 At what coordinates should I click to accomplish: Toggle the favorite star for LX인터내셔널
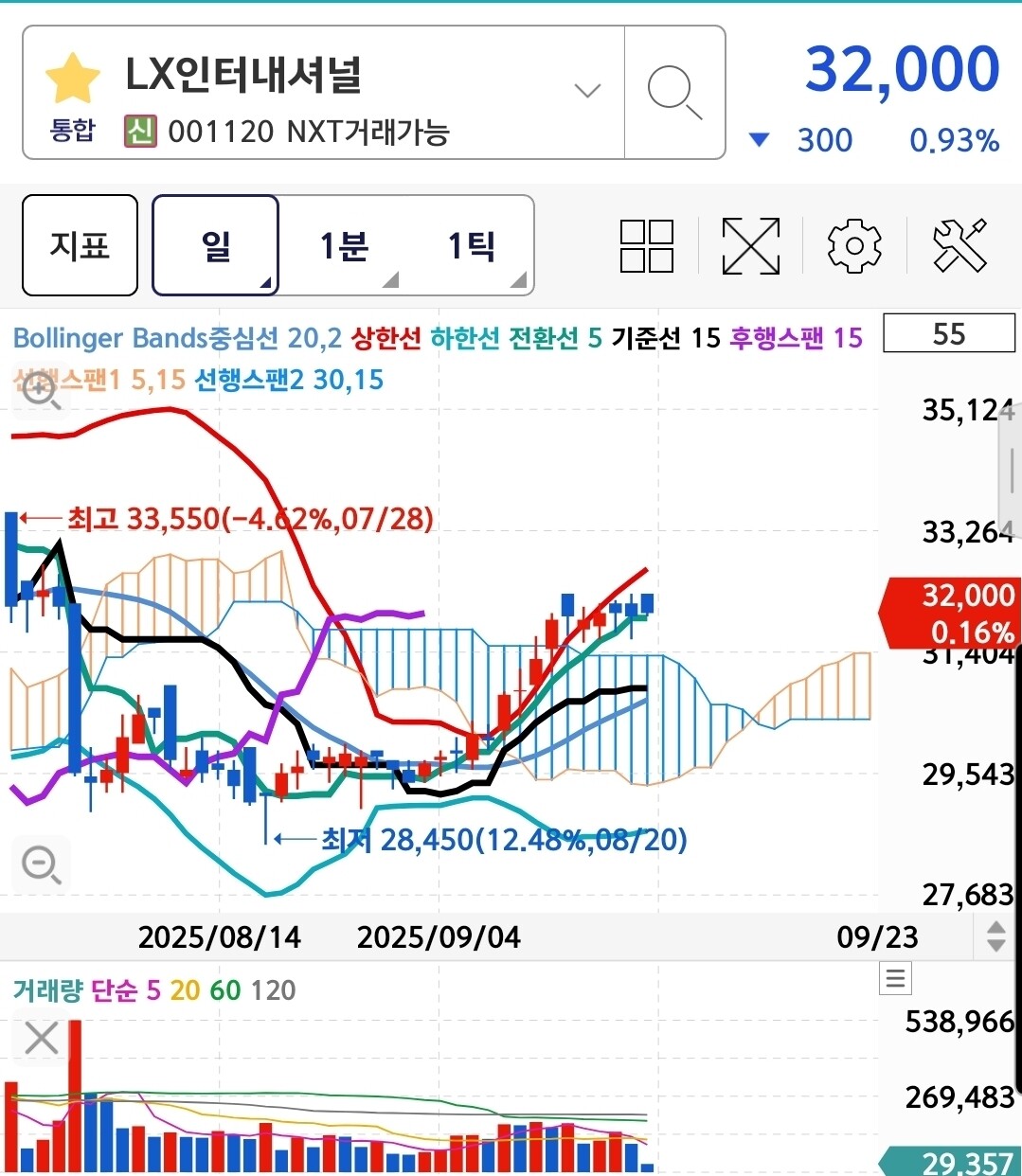pos(73,79)
